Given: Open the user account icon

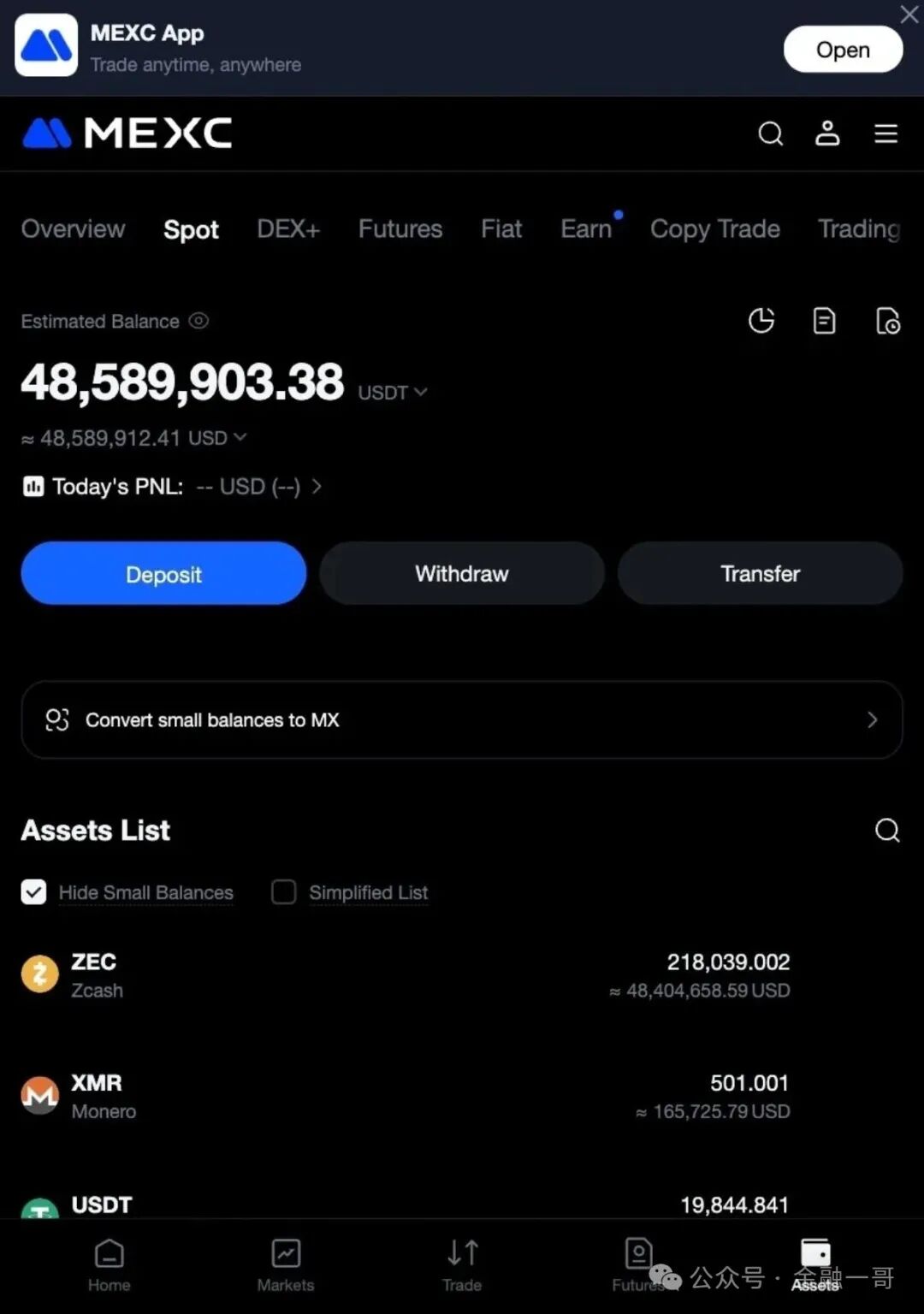Looking at the screenshot, I should click(826, 133).
